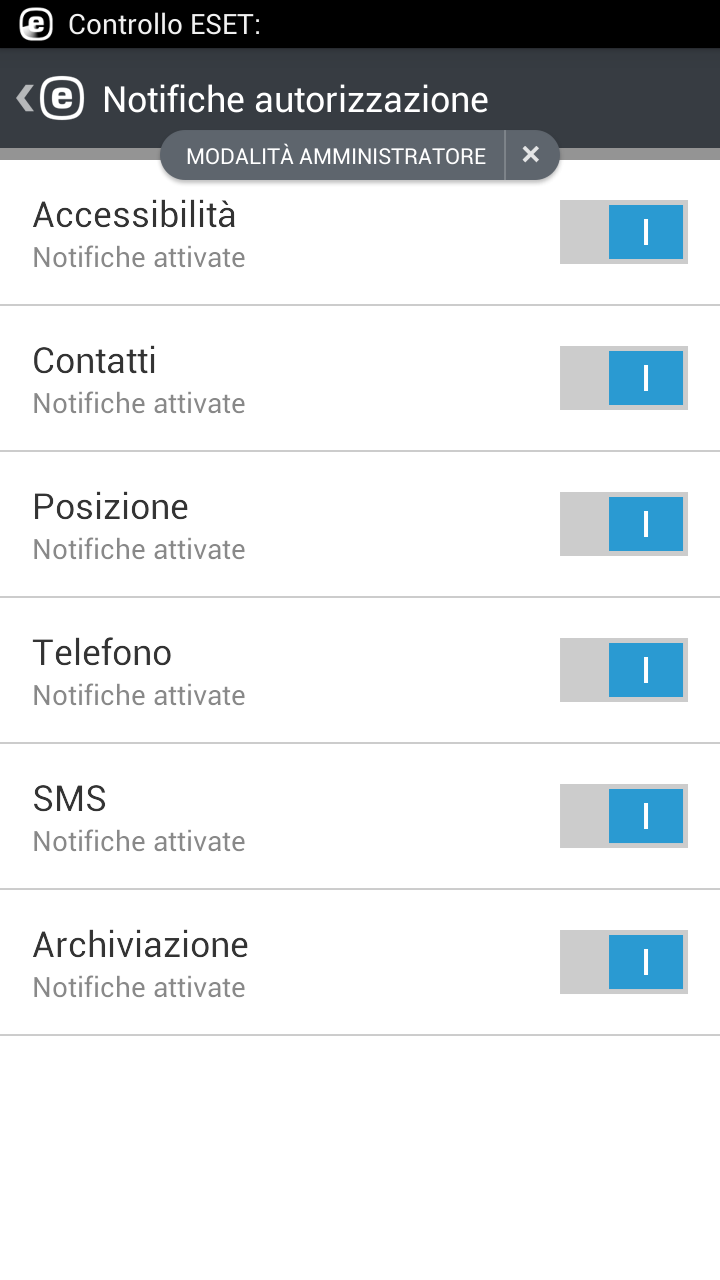Tap 'Notifiche attivate' under SMS

(139, 841)
